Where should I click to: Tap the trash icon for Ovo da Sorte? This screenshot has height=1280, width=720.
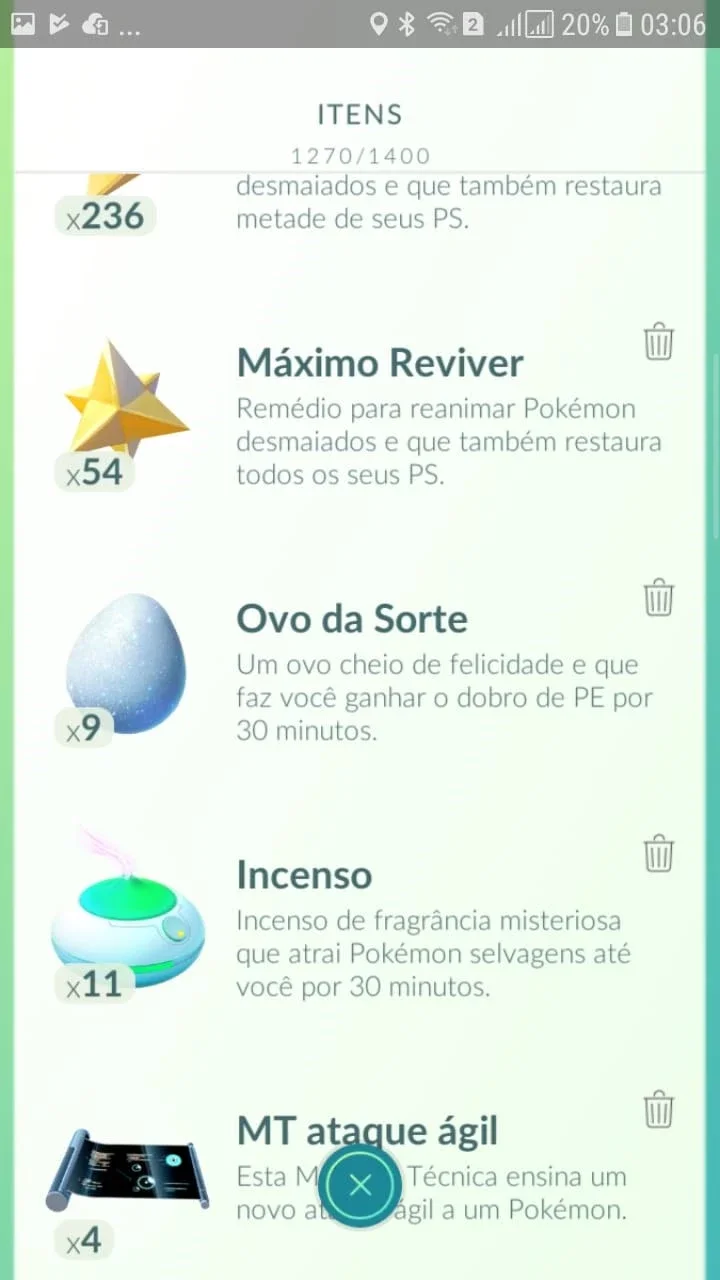coord(658,597)
